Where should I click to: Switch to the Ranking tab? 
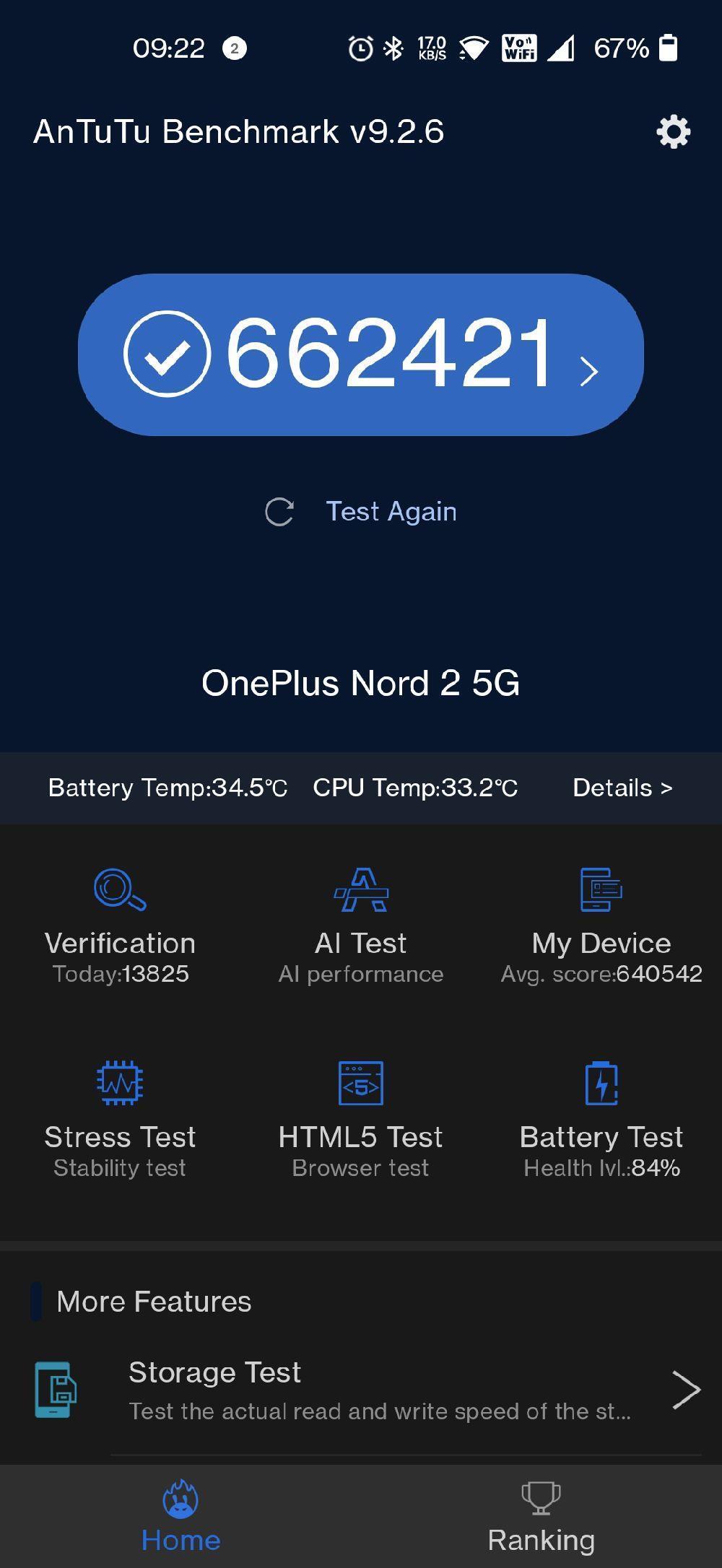(x=541, y=1517)
